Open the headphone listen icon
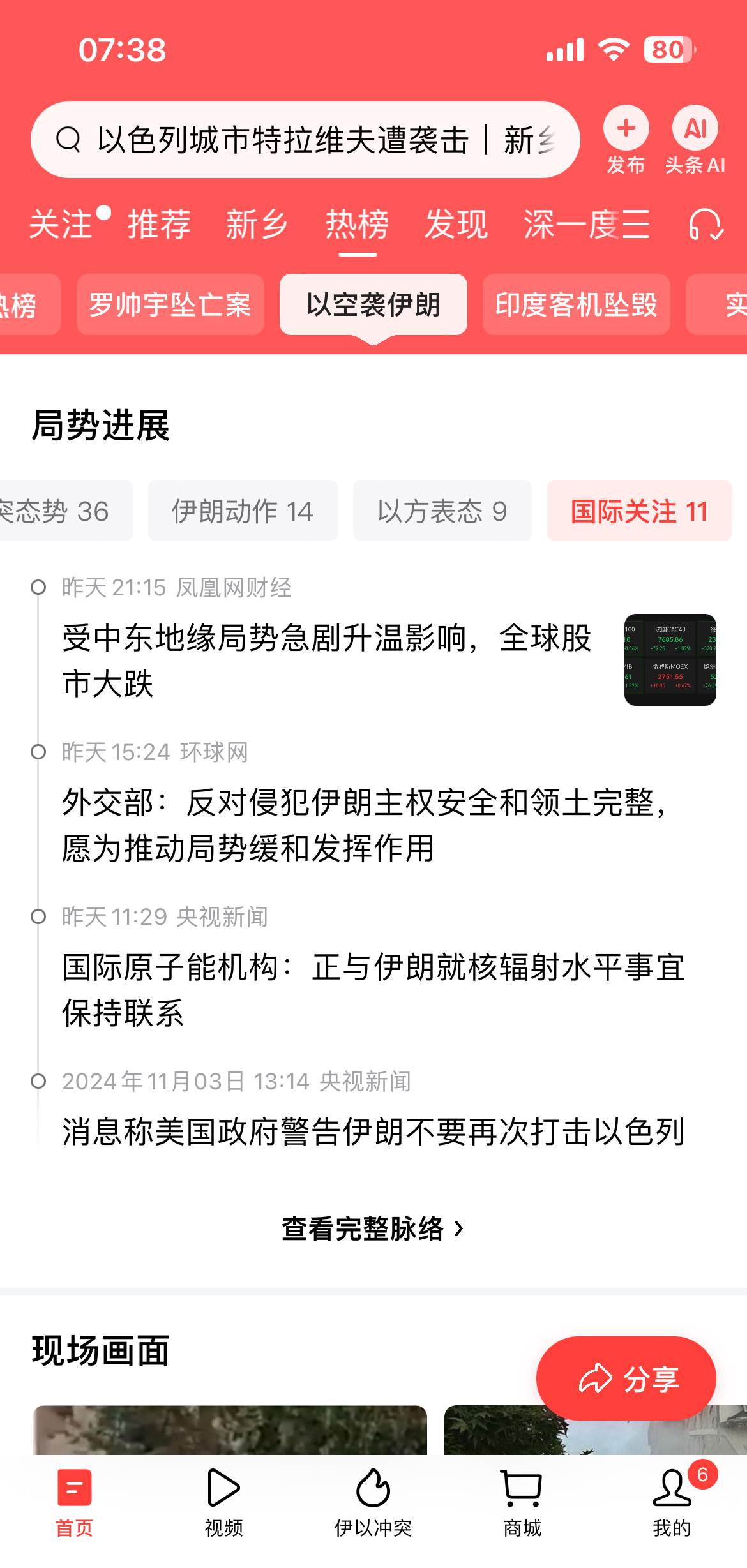Image resolution: width=747 pixels, height=1568 pixels. [x=705, y=225]
